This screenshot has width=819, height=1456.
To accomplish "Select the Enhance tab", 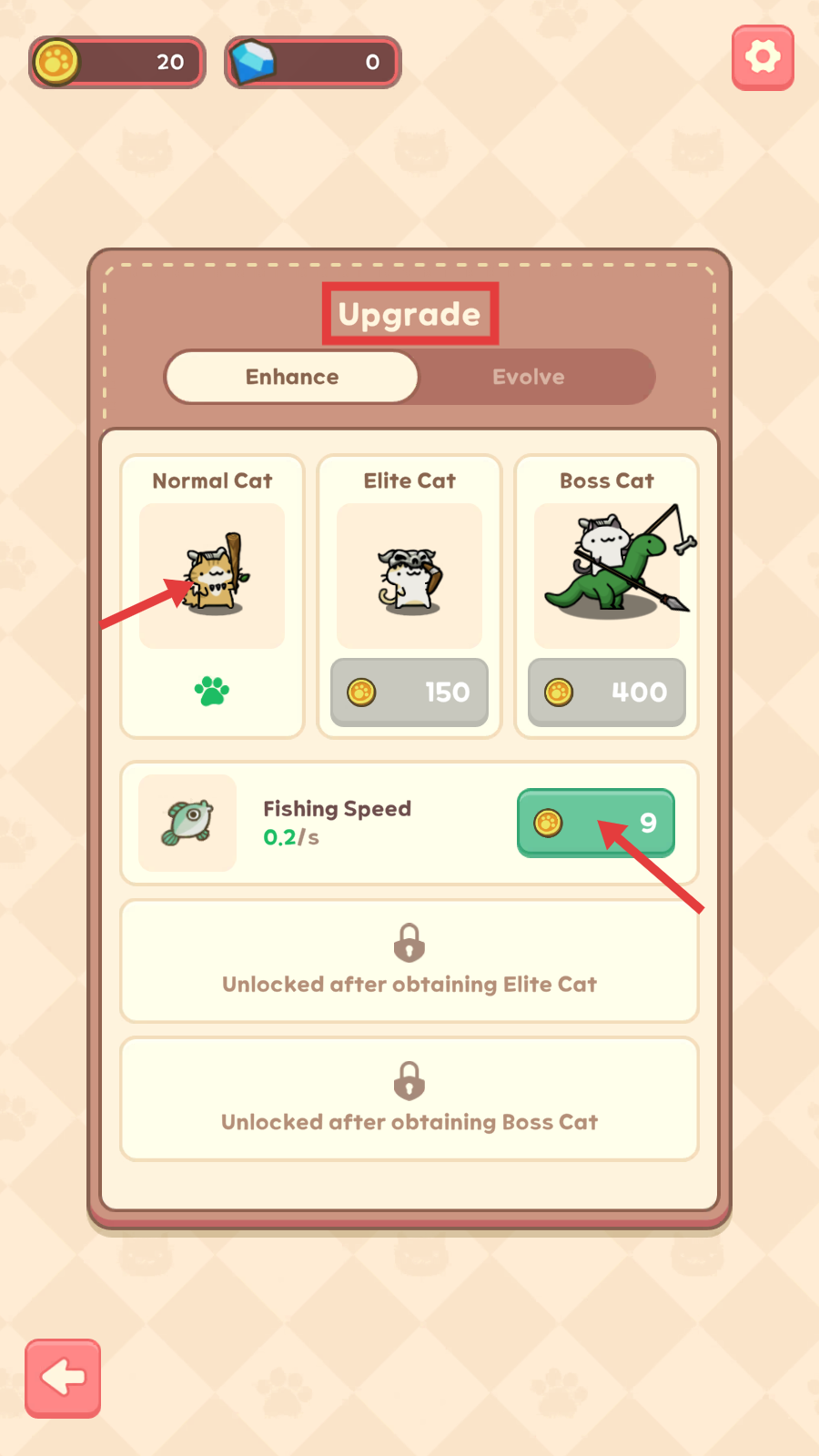I will [x=292, y=377].
